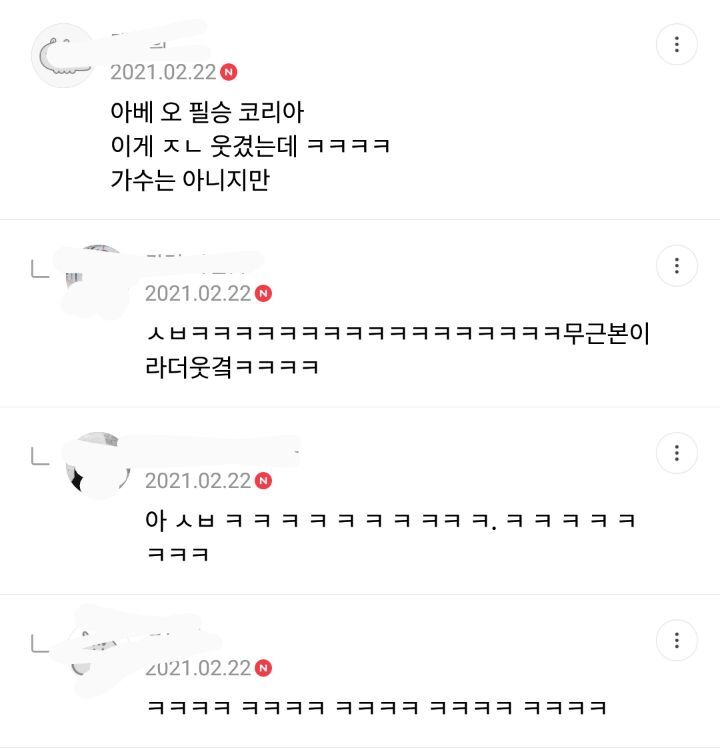Image resolution: width=720 pixels, height=750 pixels.
Task: Open more options on the '무근본이라더웃겨' reply
Action: click(x=676, y=265)
